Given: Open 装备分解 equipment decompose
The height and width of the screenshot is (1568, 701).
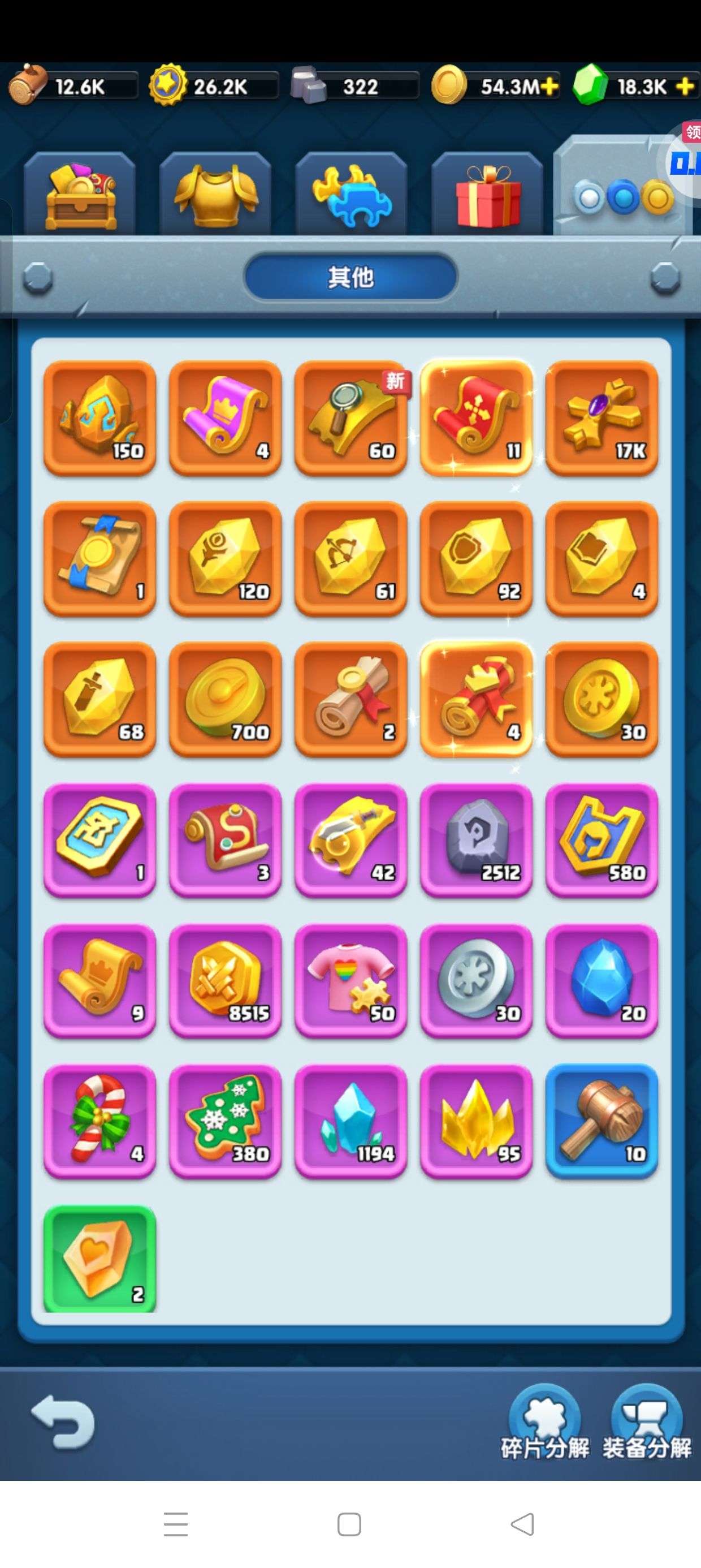Looking at the screenshot, I should point(647,1424).
